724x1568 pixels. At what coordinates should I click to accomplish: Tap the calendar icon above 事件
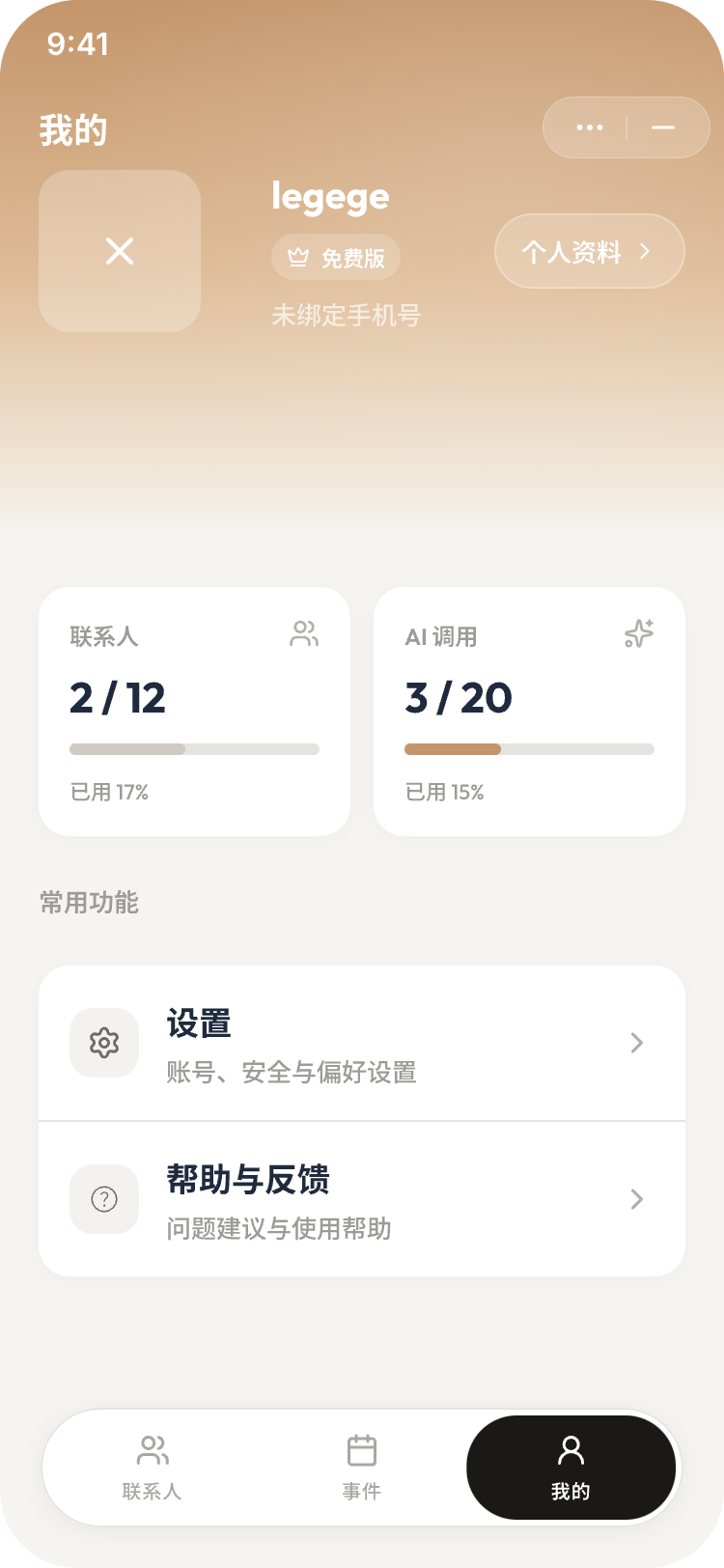point(362,1450)
